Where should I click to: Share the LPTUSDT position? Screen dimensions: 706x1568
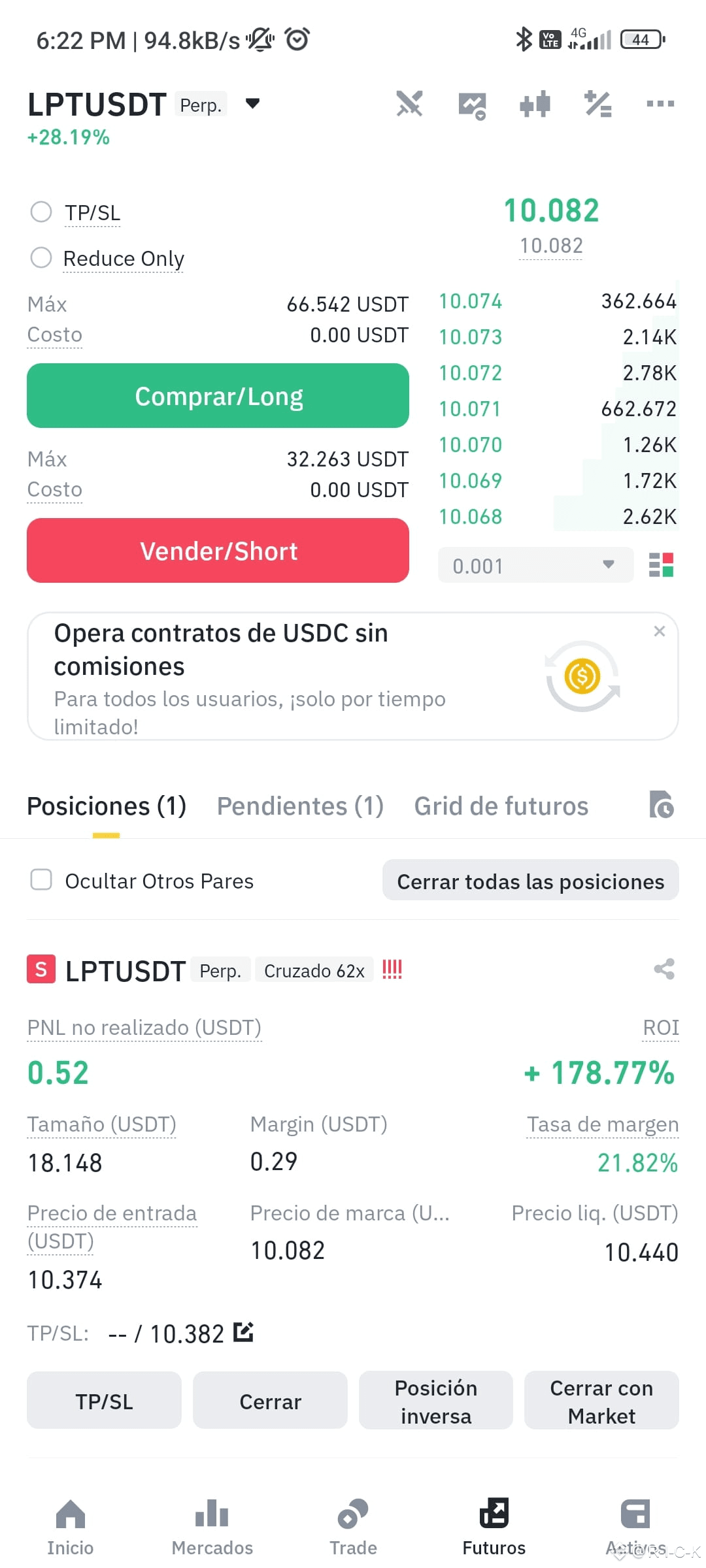(664, 970)
